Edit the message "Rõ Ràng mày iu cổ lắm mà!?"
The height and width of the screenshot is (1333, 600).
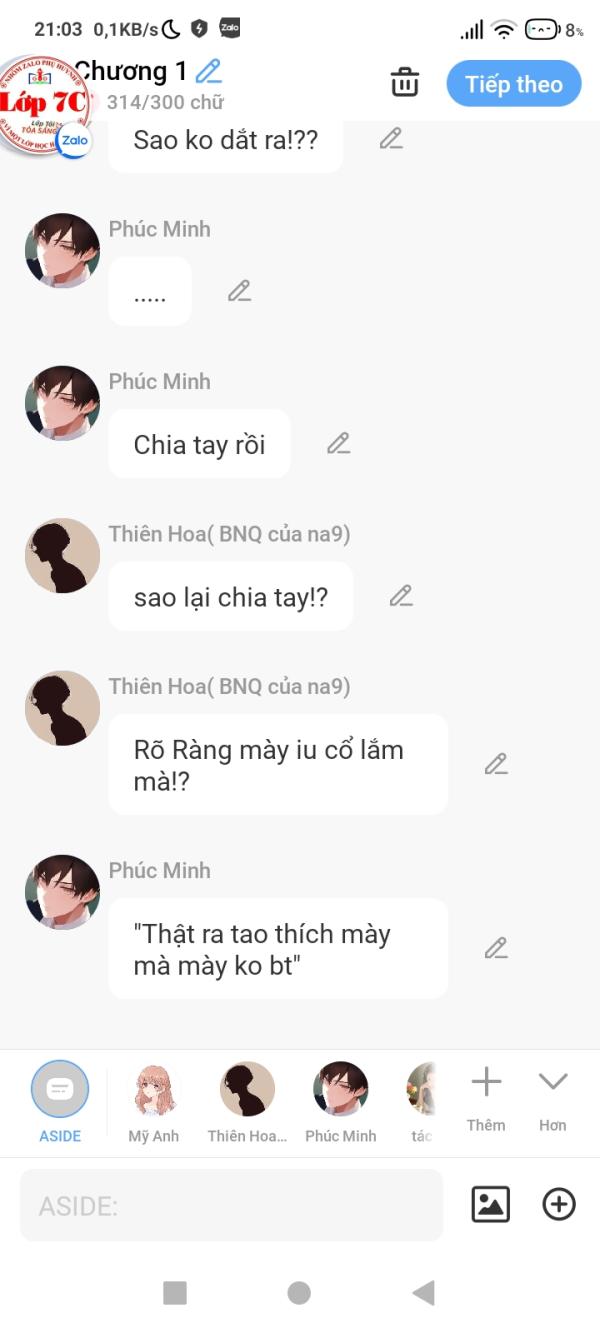(x=496, y=764)
